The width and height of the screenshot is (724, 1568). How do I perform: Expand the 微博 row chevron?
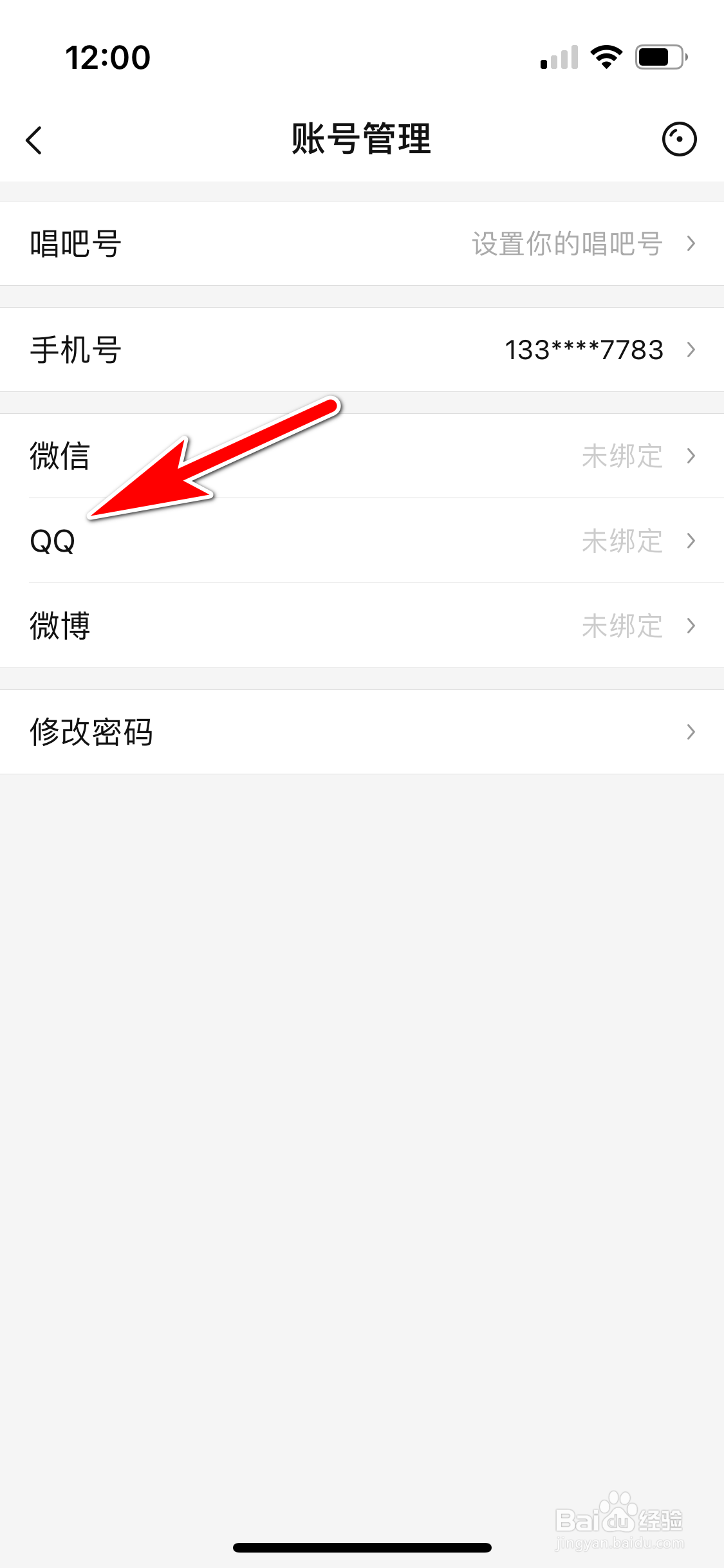692,626
